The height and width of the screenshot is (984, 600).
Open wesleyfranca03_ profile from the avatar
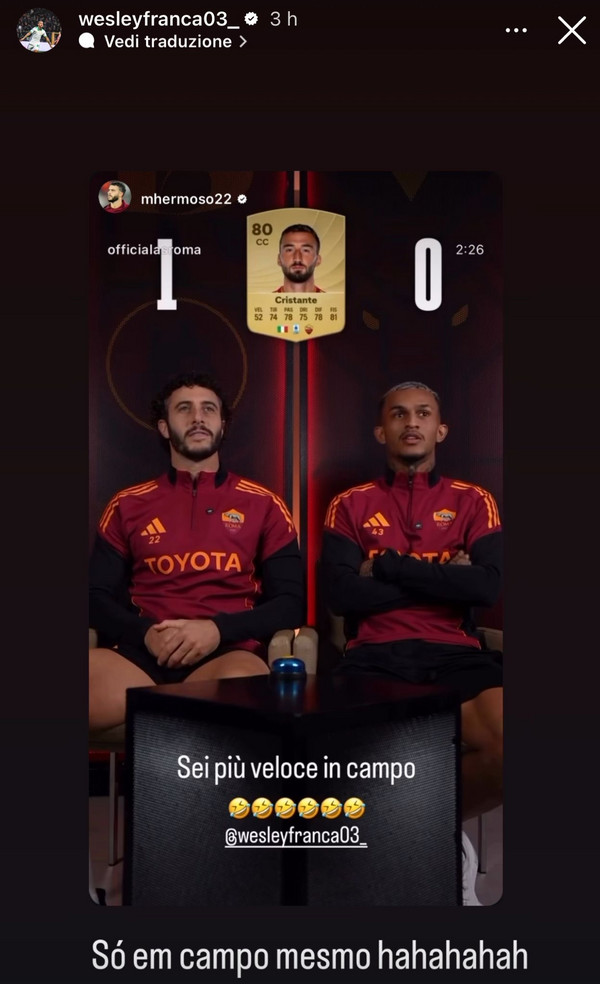coord(39,30)
